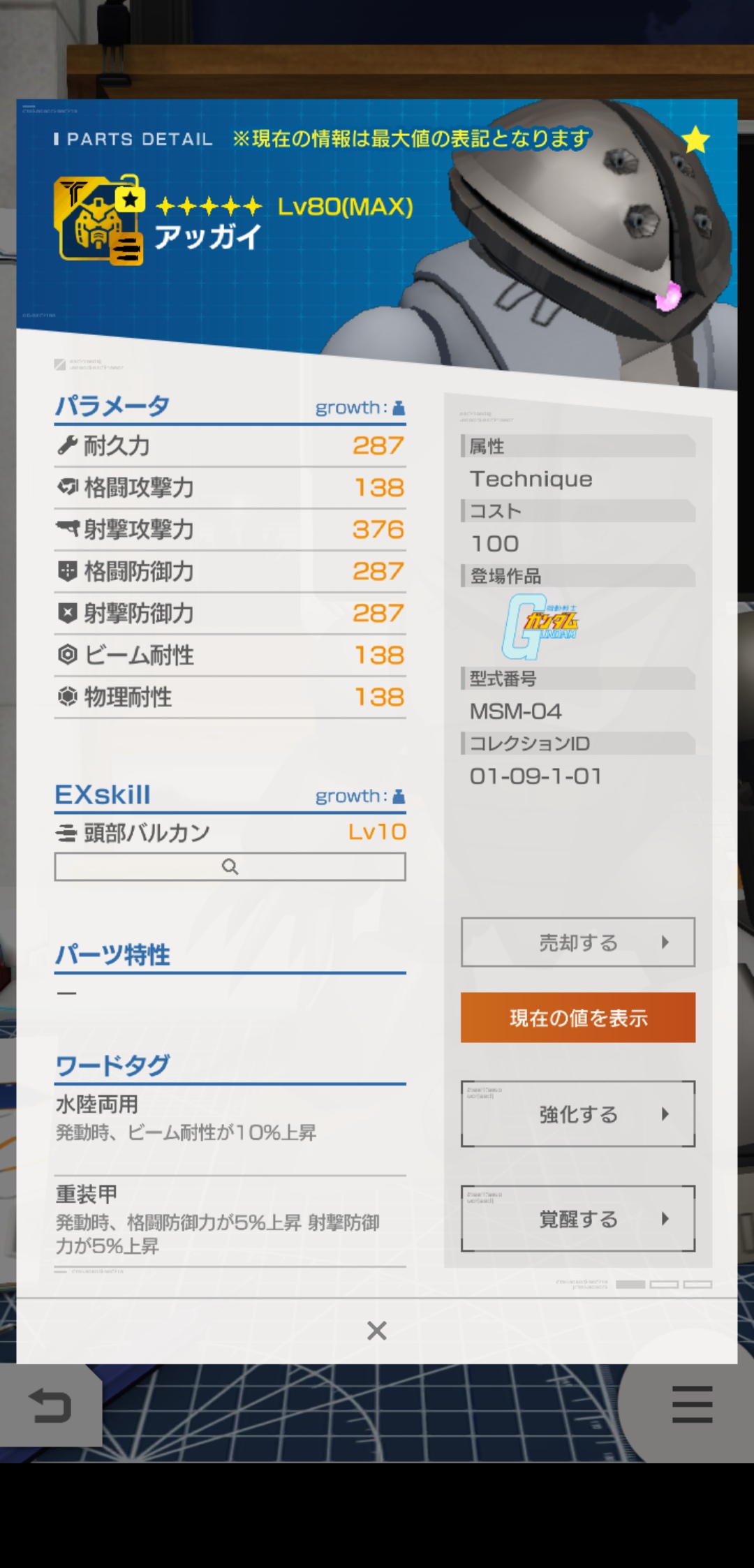Open the 強化する enhance option
The width and height of the screenshot is (754, 1568).
577,1114
